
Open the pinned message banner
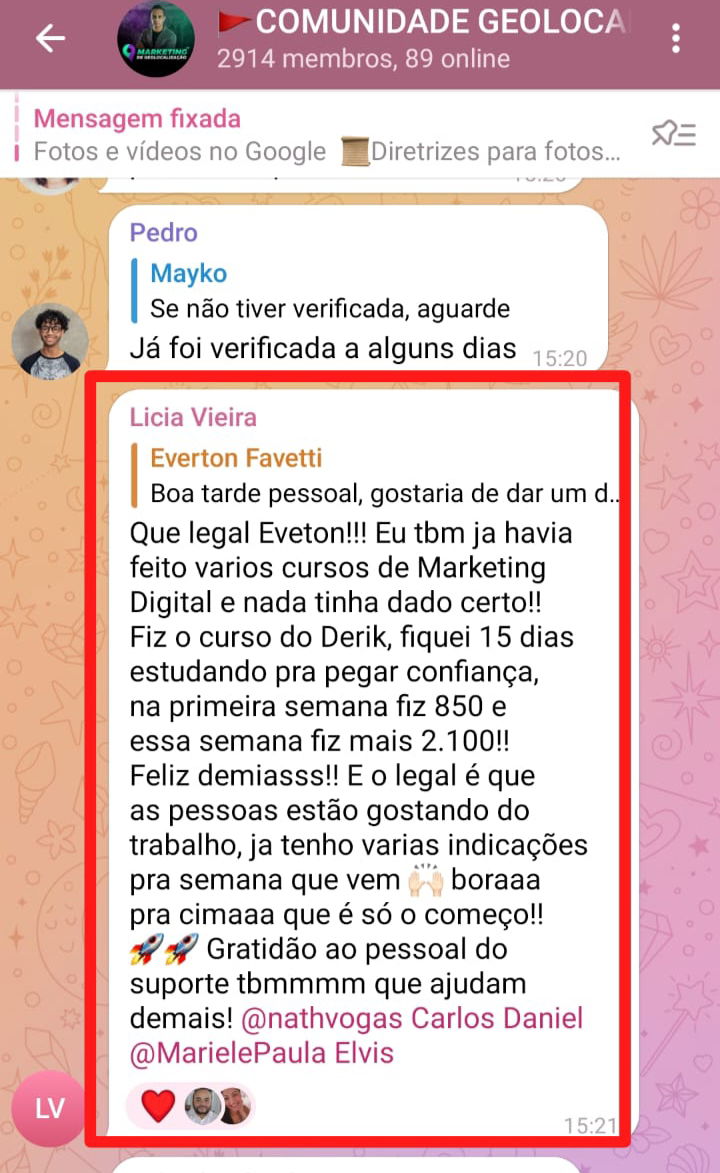pyautogui.click(x=320, y=135)
